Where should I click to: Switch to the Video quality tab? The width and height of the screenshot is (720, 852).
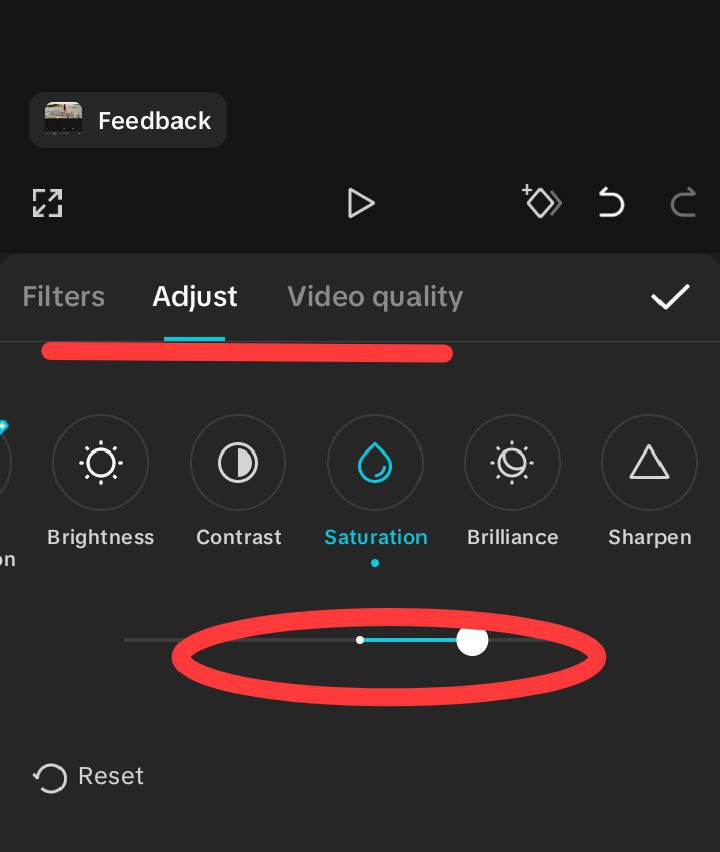tap(375, 297)
